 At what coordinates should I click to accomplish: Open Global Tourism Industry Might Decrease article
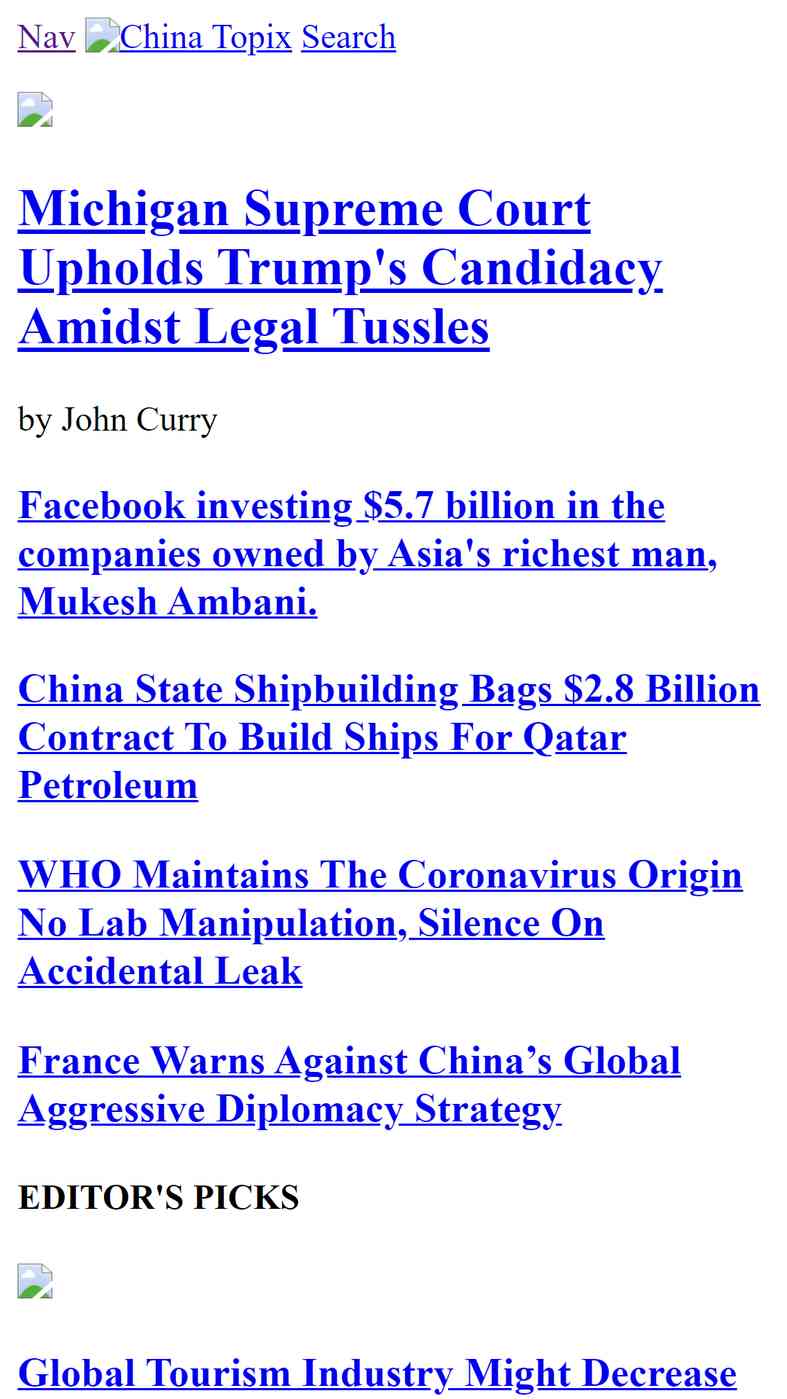377,1374
